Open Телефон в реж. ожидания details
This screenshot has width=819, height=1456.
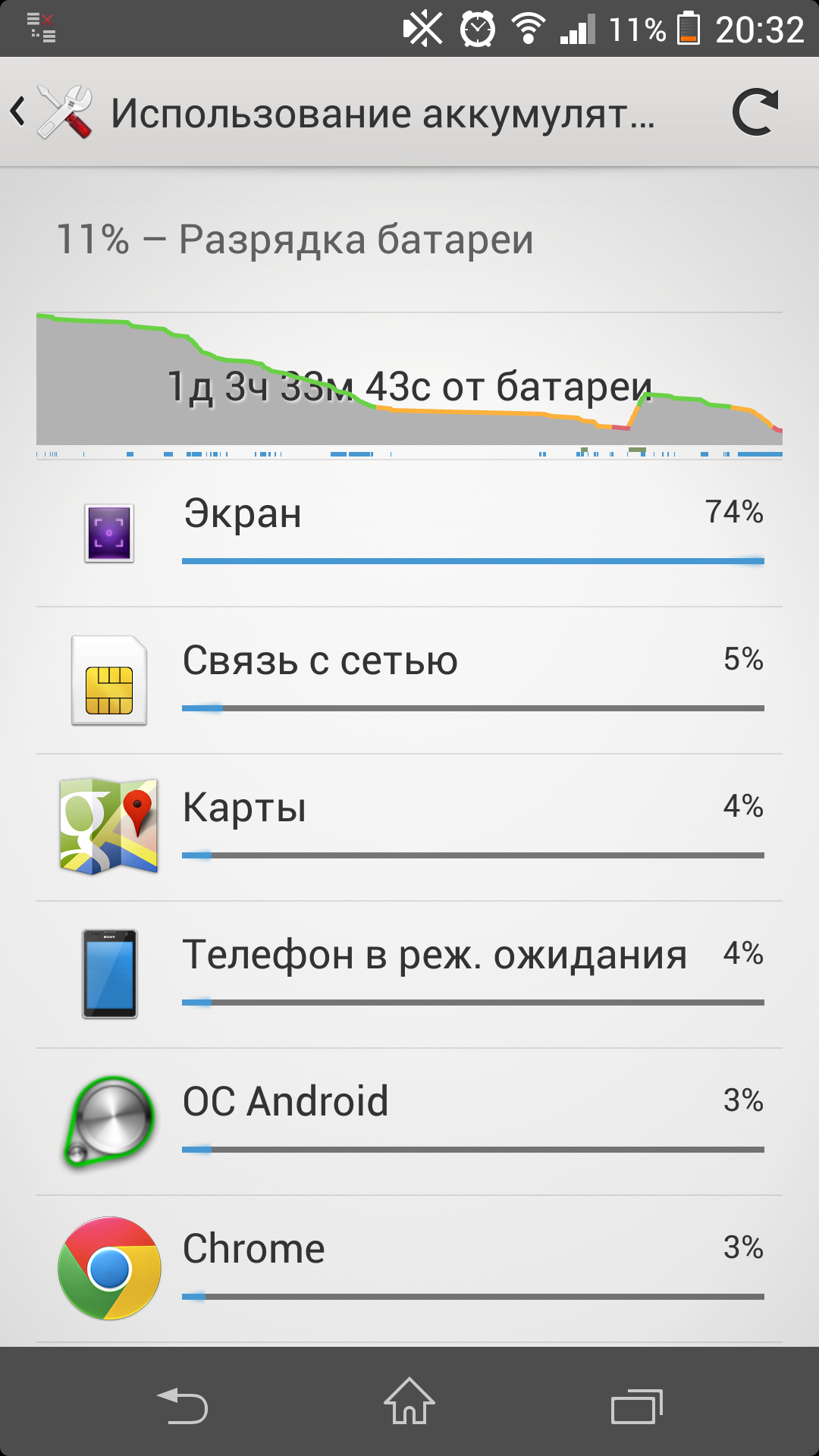tap(409, 974)
